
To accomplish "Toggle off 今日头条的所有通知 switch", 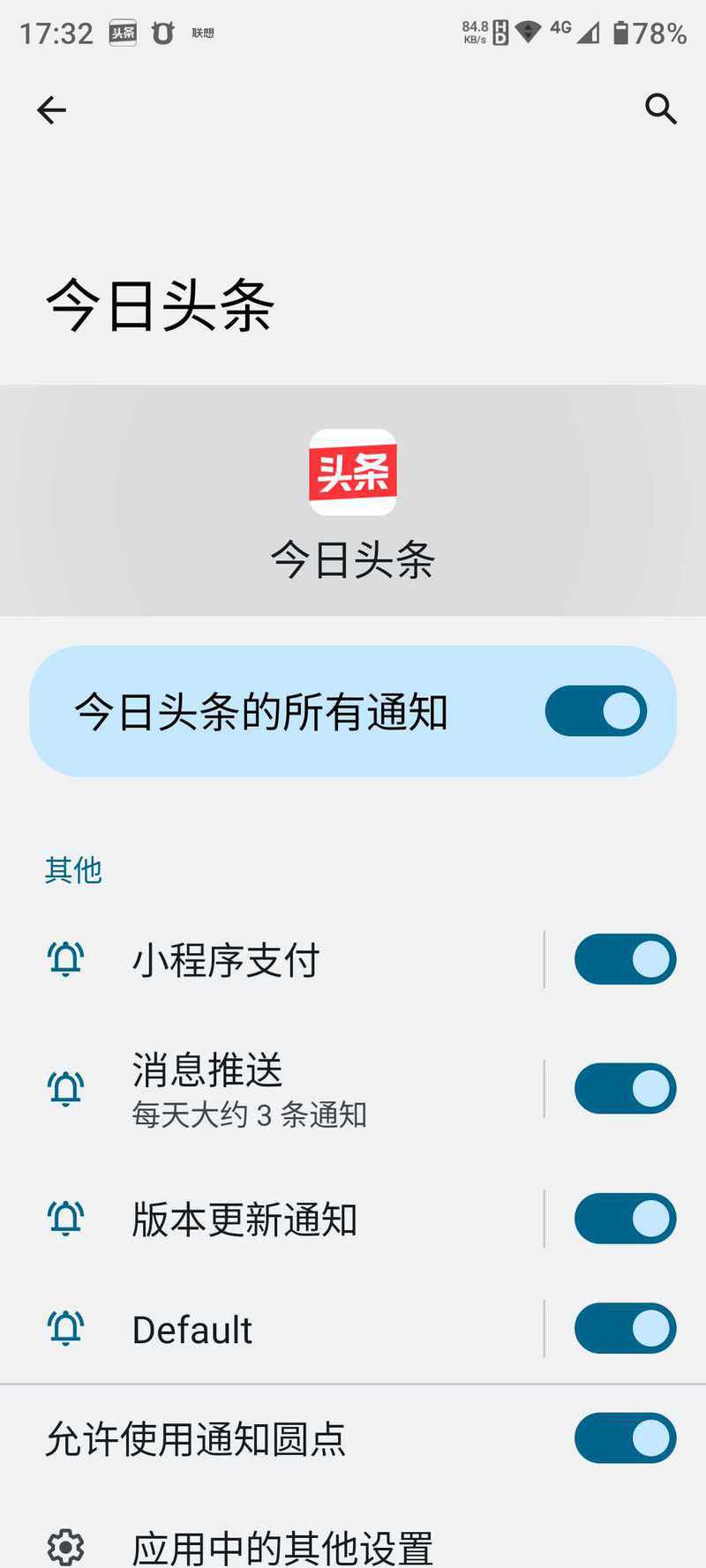I will tap(596, 711).
